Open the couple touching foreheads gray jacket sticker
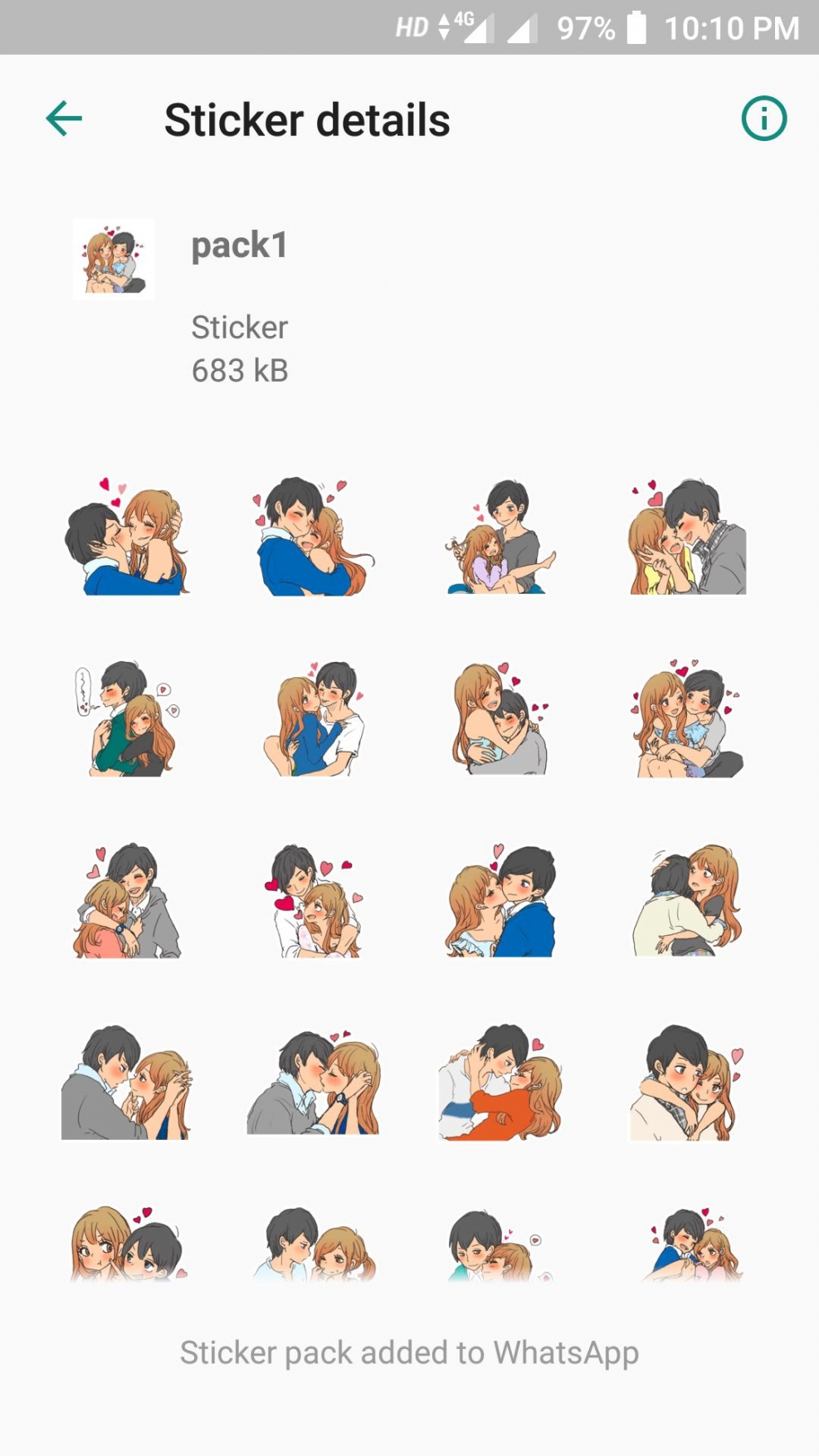 129,1087
